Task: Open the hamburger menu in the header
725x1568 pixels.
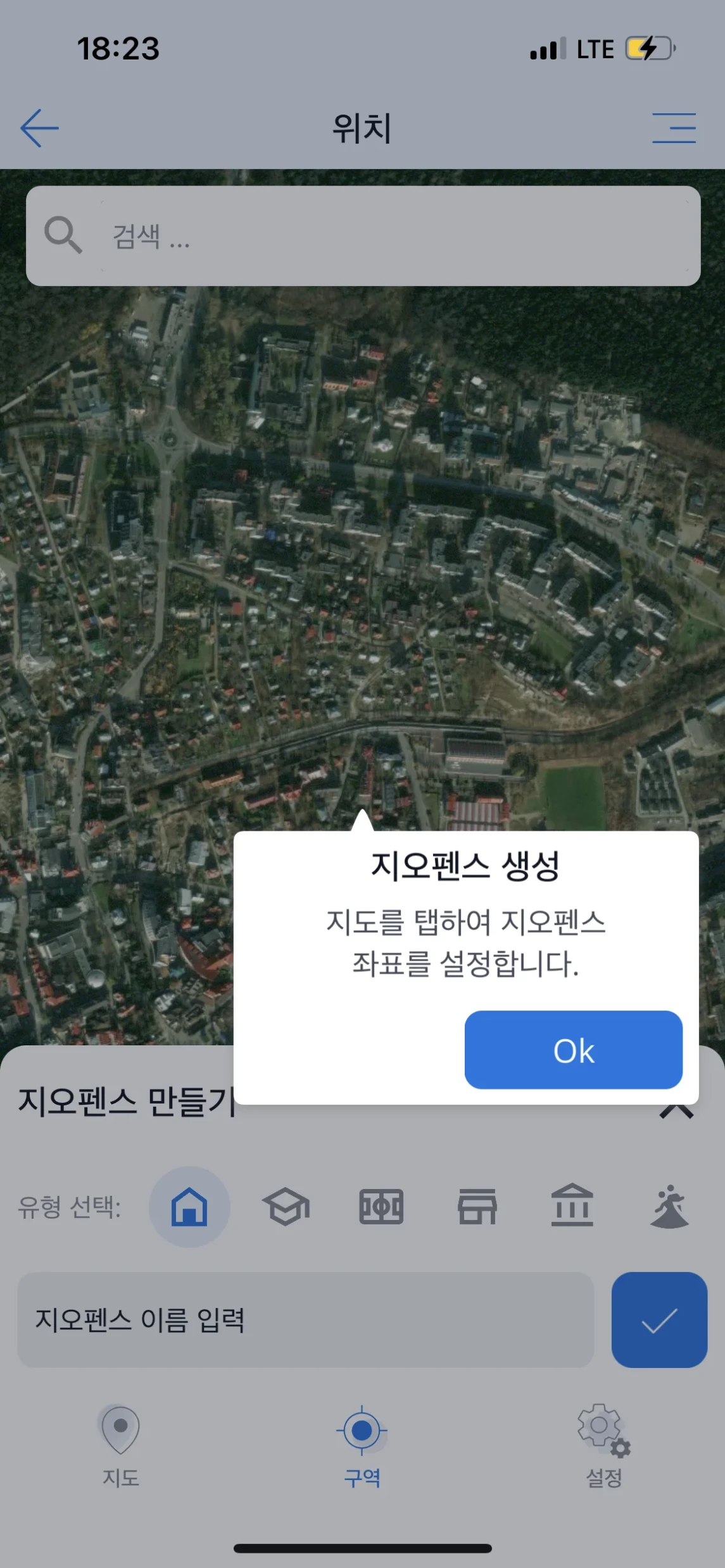Action: 674,128
